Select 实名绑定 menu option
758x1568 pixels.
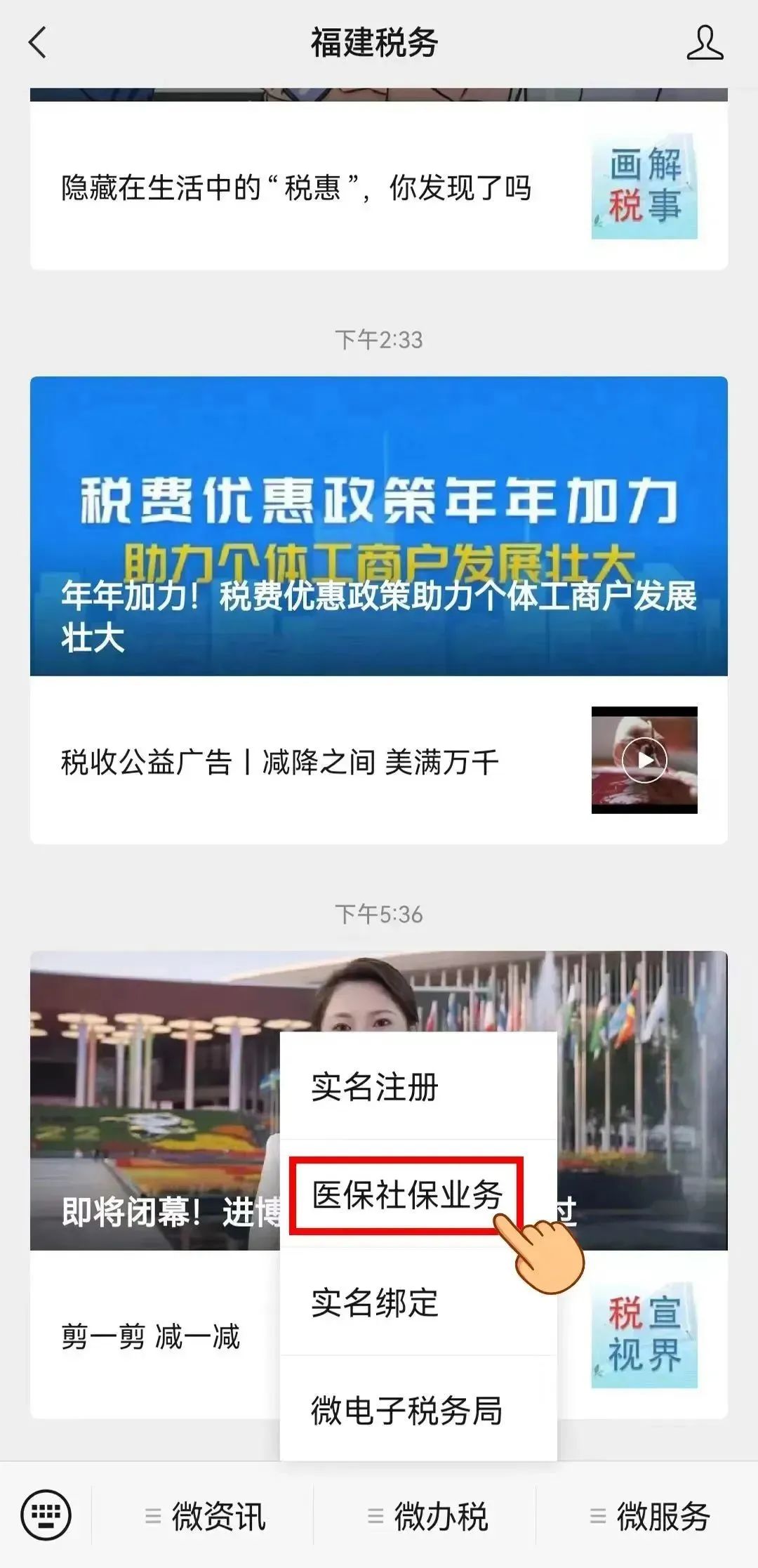(375, 1303)
